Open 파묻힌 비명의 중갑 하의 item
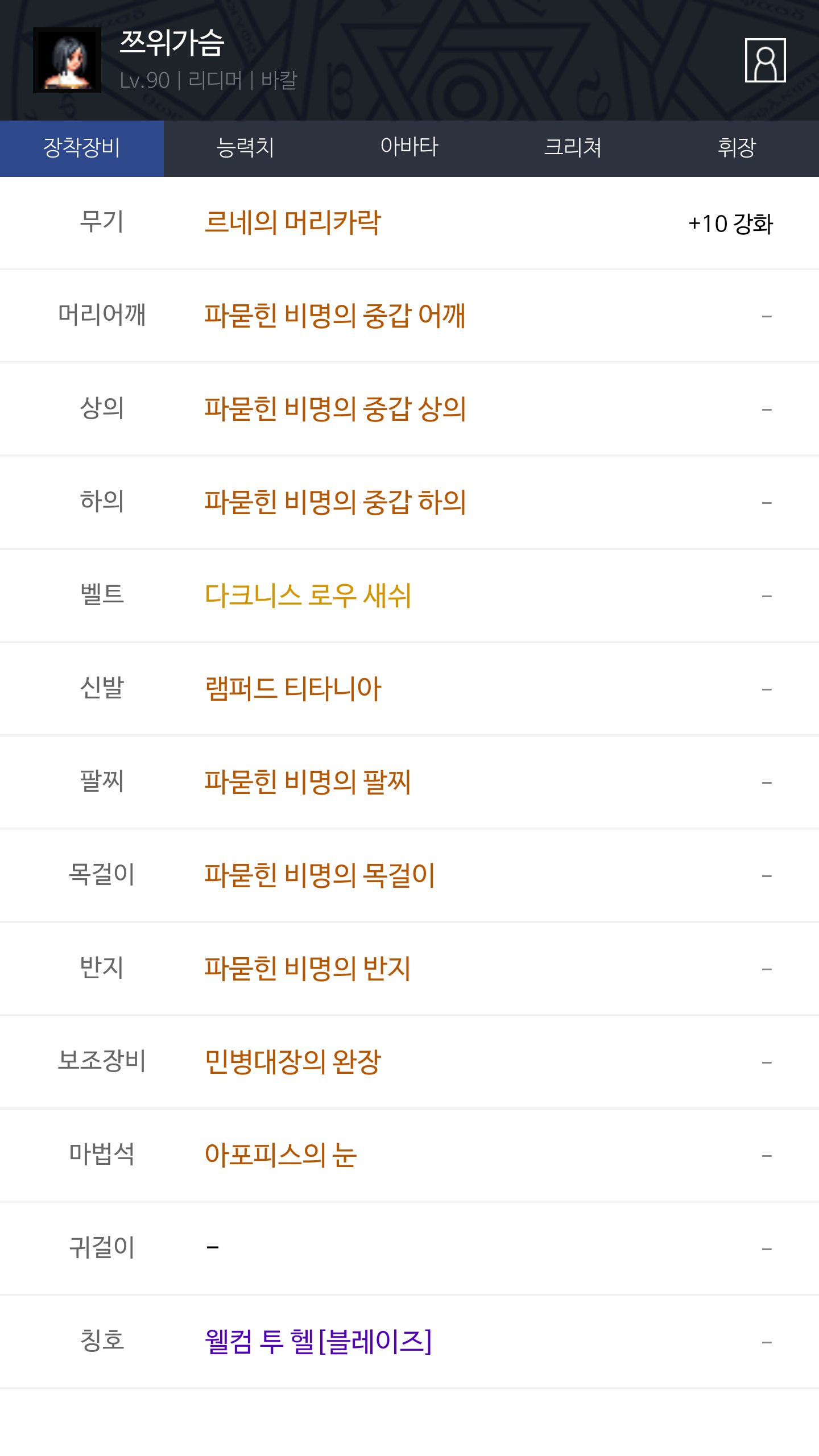 [x=335, y=502]
